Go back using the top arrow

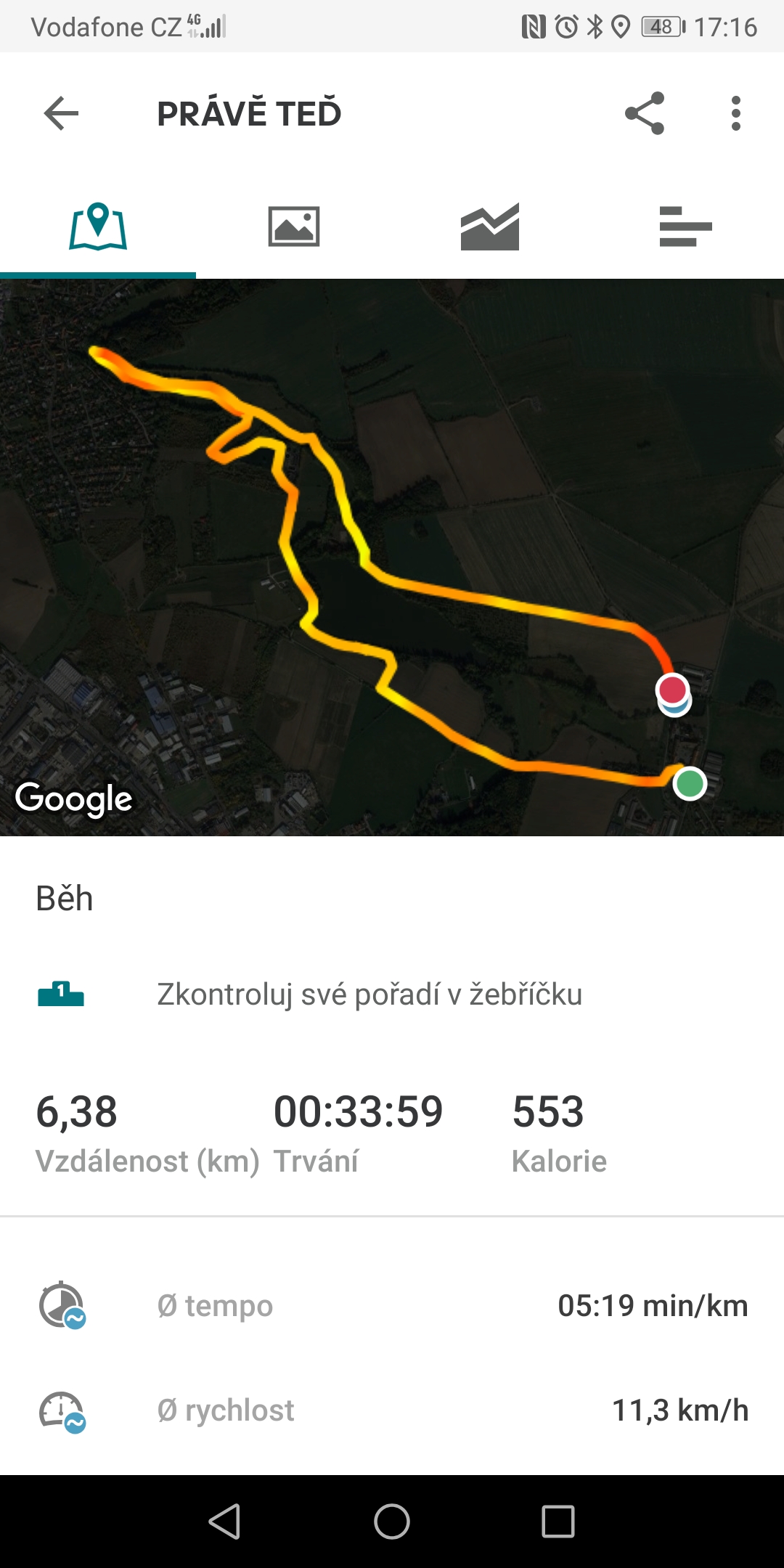61,113
